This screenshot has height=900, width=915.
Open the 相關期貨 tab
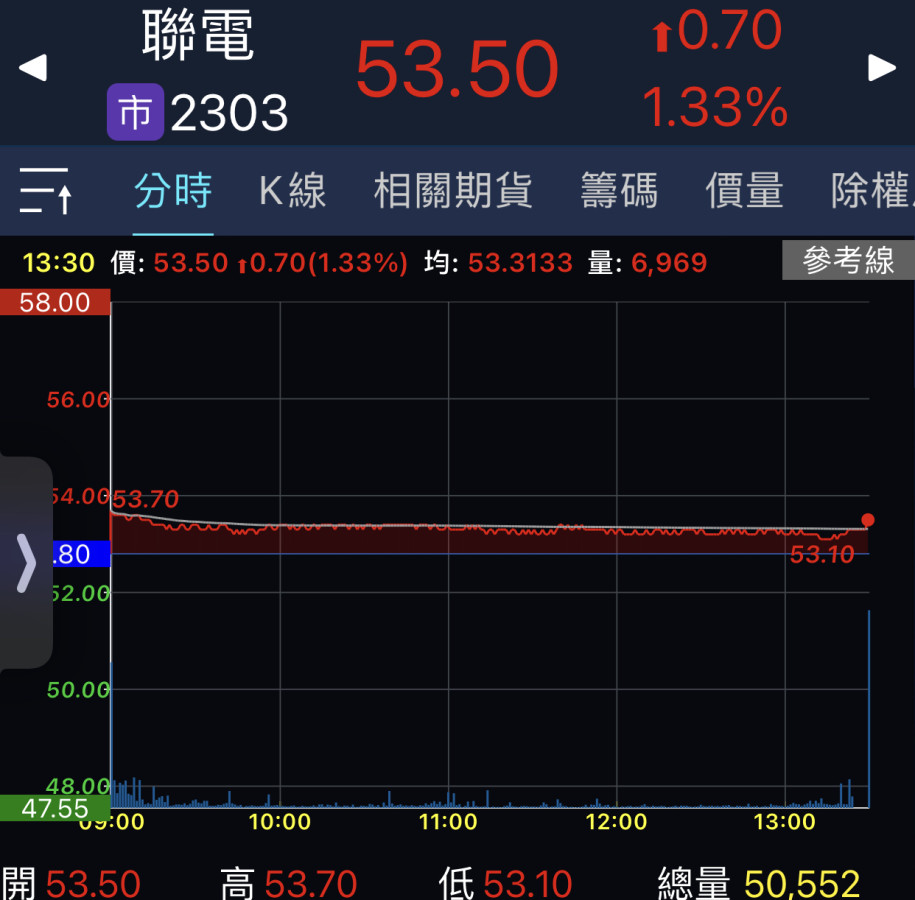[x=452, y=190]
